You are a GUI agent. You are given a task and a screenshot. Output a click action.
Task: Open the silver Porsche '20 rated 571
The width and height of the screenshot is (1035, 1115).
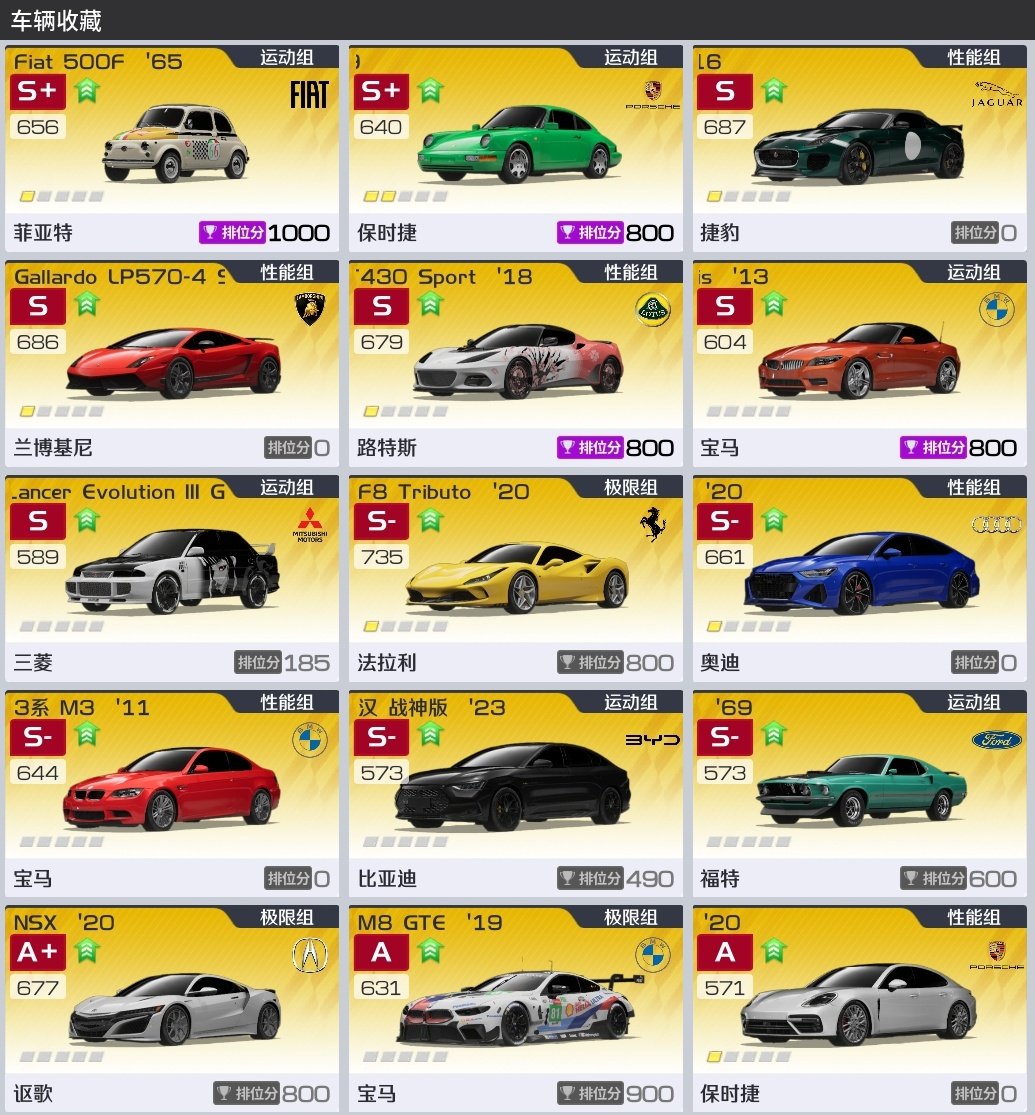pos(859,1008)
